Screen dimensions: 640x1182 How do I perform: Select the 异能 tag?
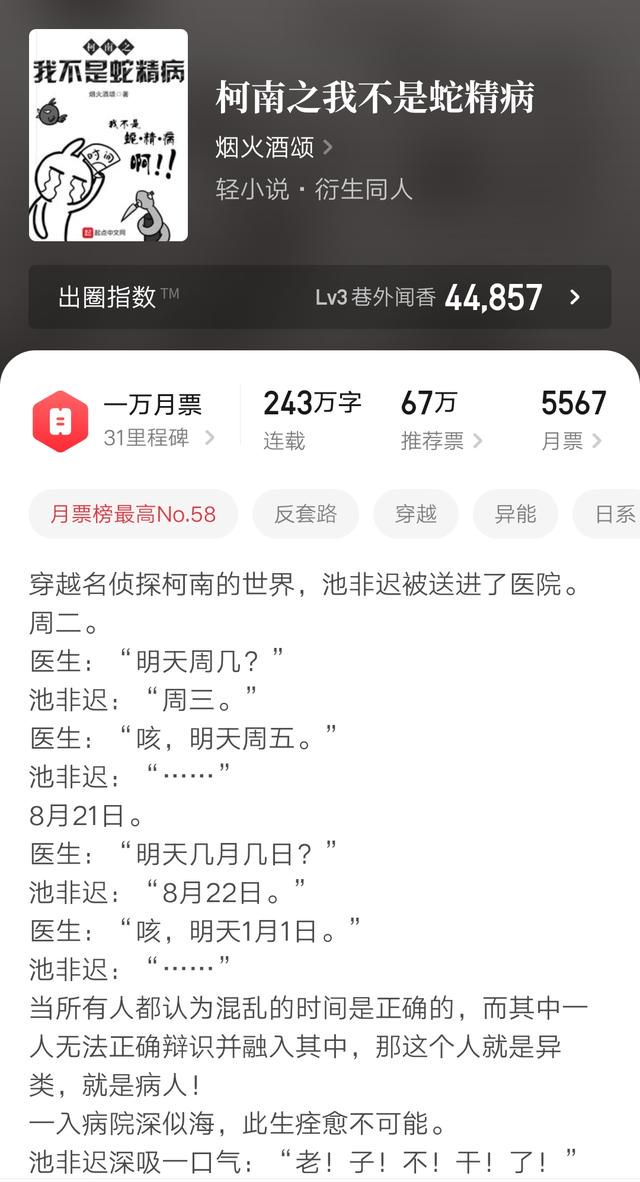coord(515,514)
